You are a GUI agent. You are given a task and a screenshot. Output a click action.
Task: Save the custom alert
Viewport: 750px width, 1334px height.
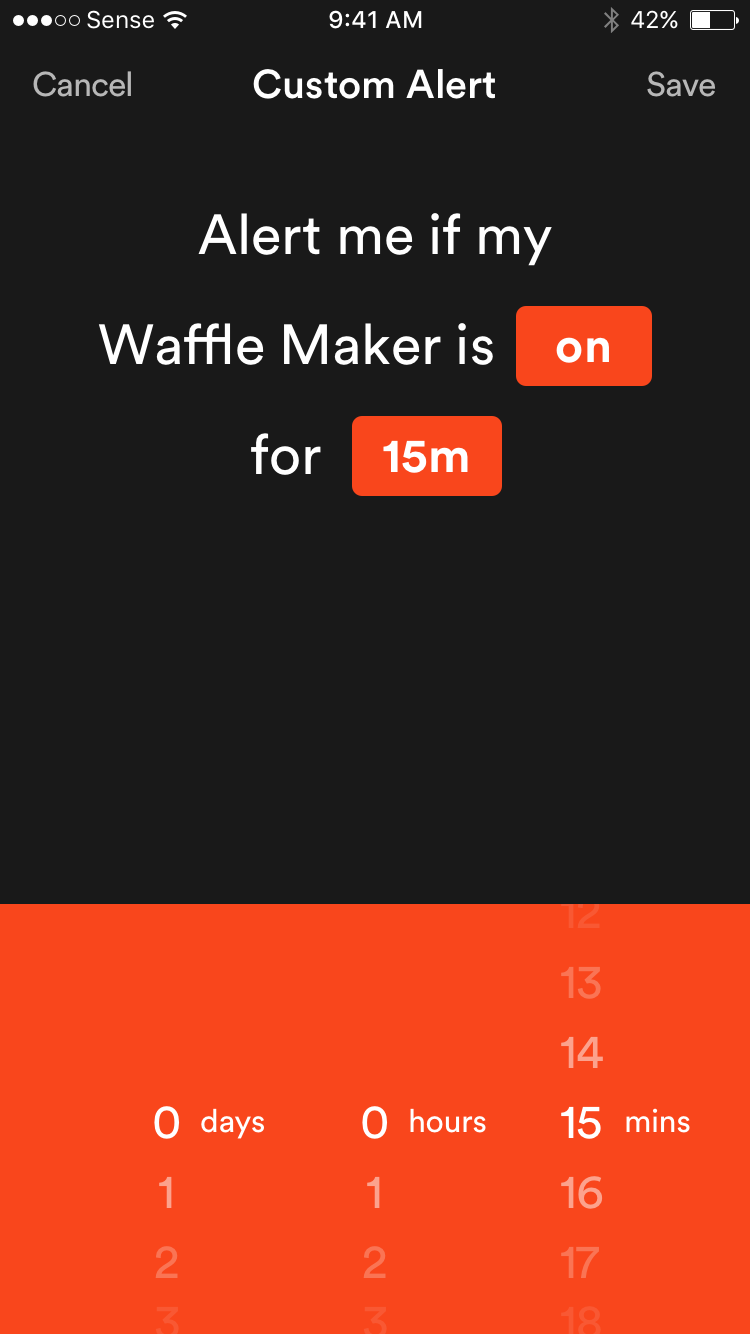coord(680,85)
